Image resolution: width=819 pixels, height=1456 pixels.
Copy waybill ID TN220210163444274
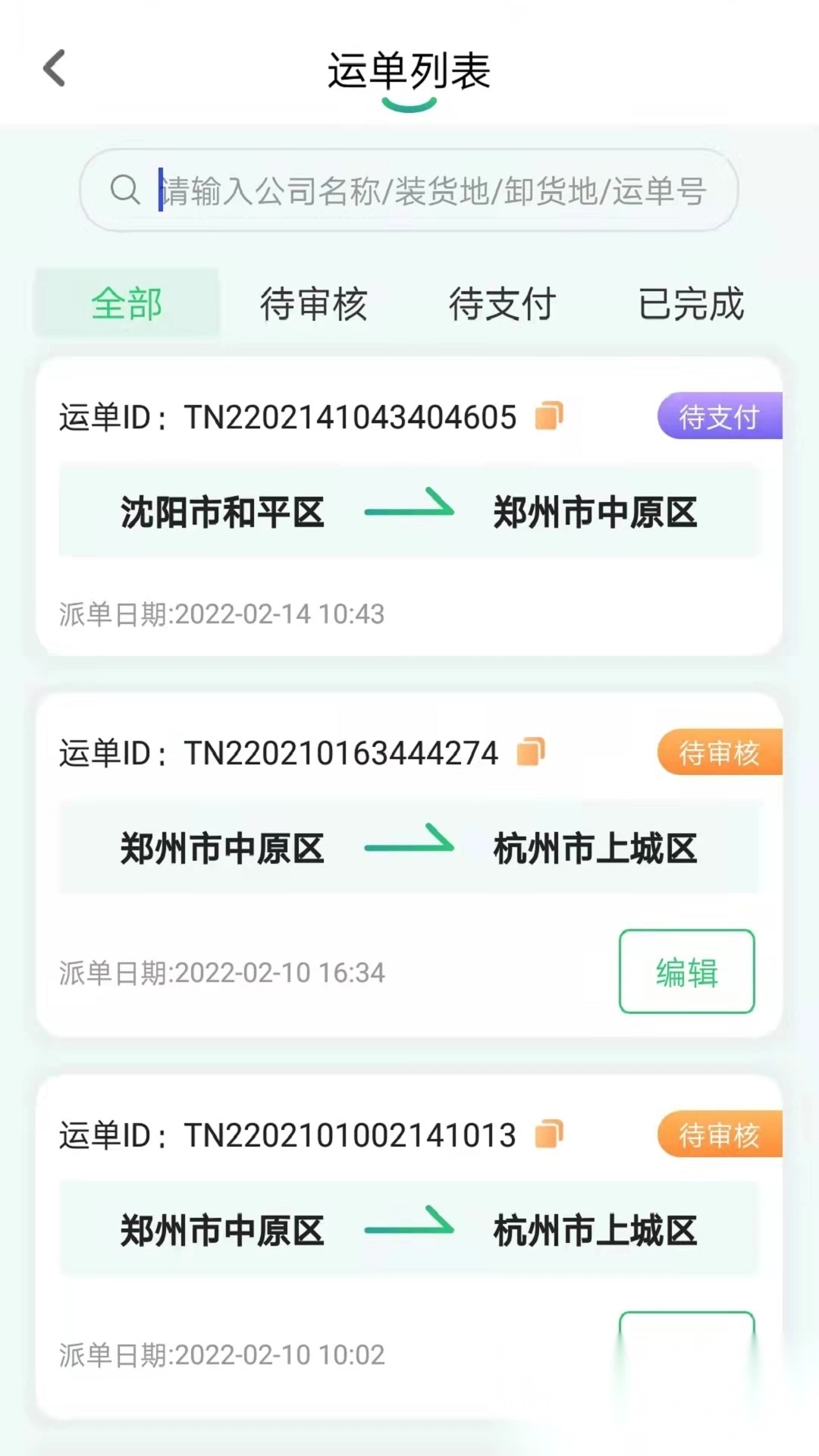click(x=531, y=752)
